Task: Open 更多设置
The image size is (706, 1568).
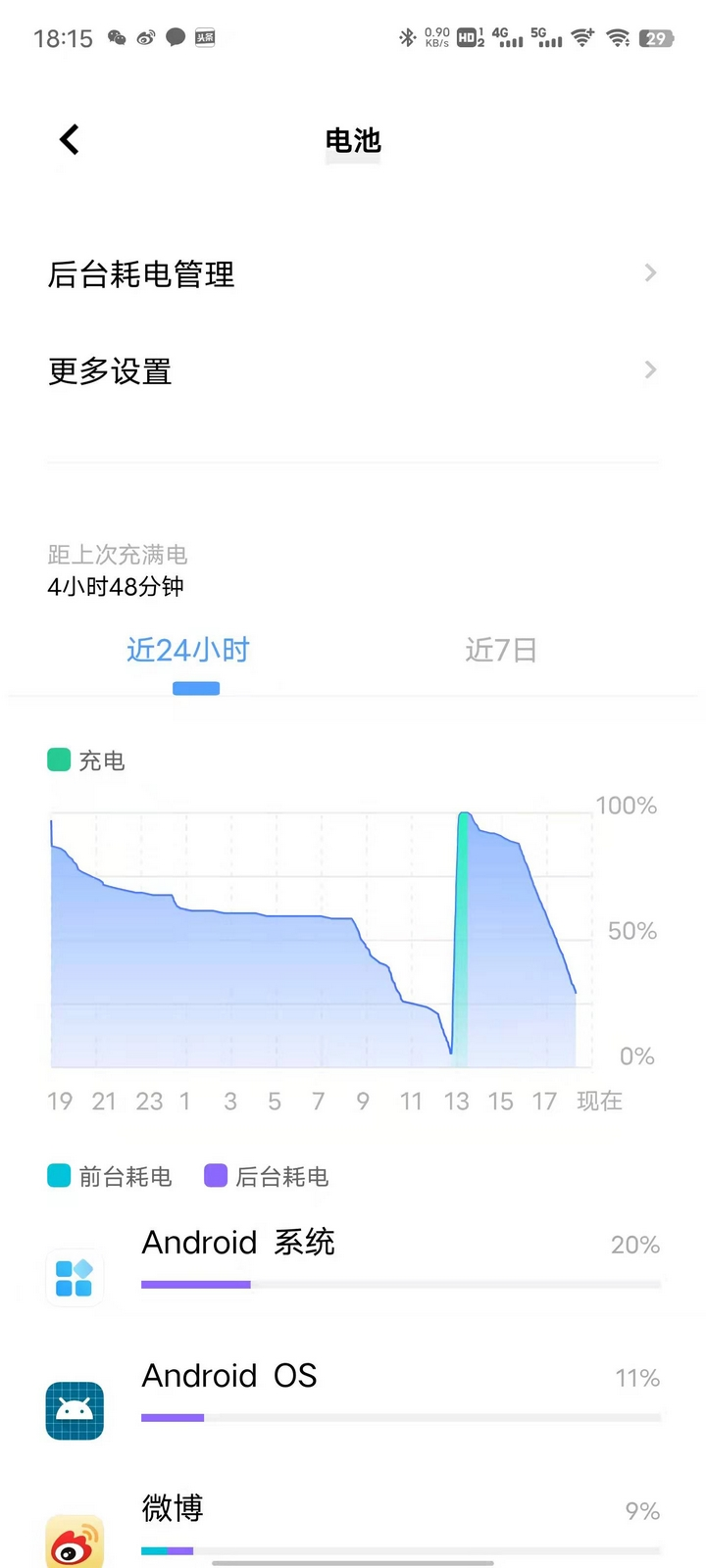Action: [x=353, y=371]
